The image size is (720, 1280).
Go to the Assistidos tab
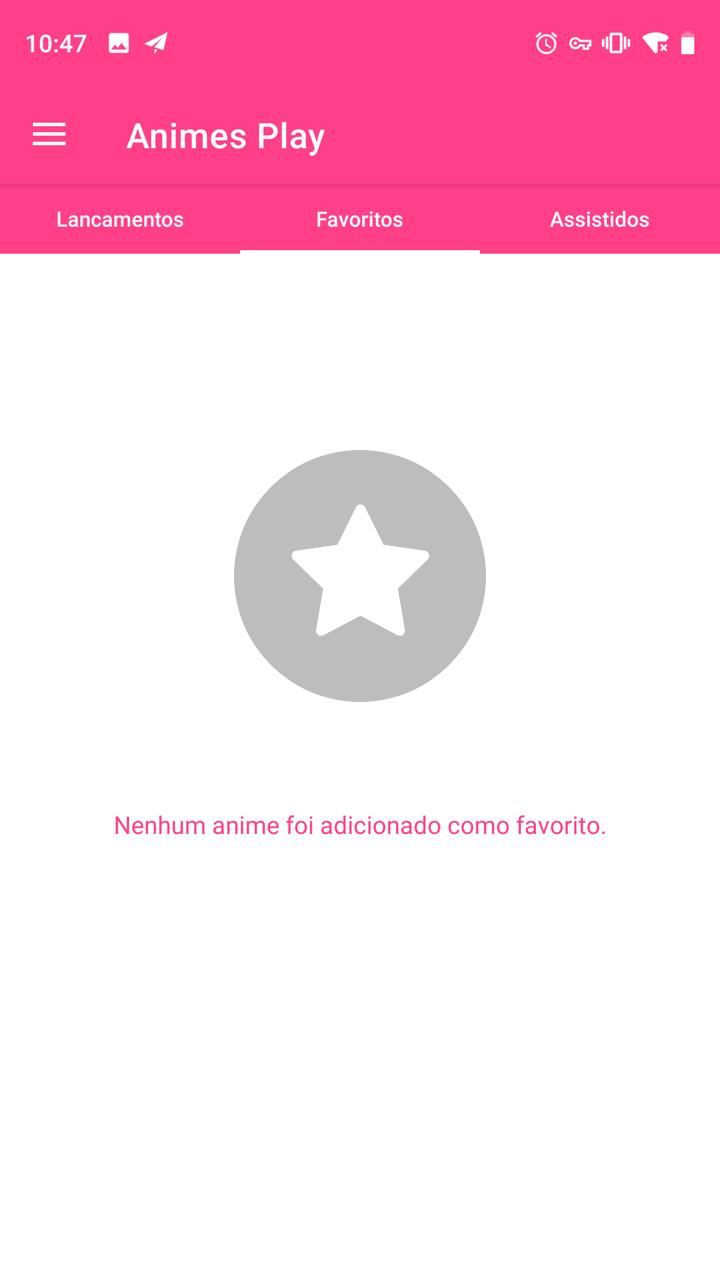coord(599,220)
